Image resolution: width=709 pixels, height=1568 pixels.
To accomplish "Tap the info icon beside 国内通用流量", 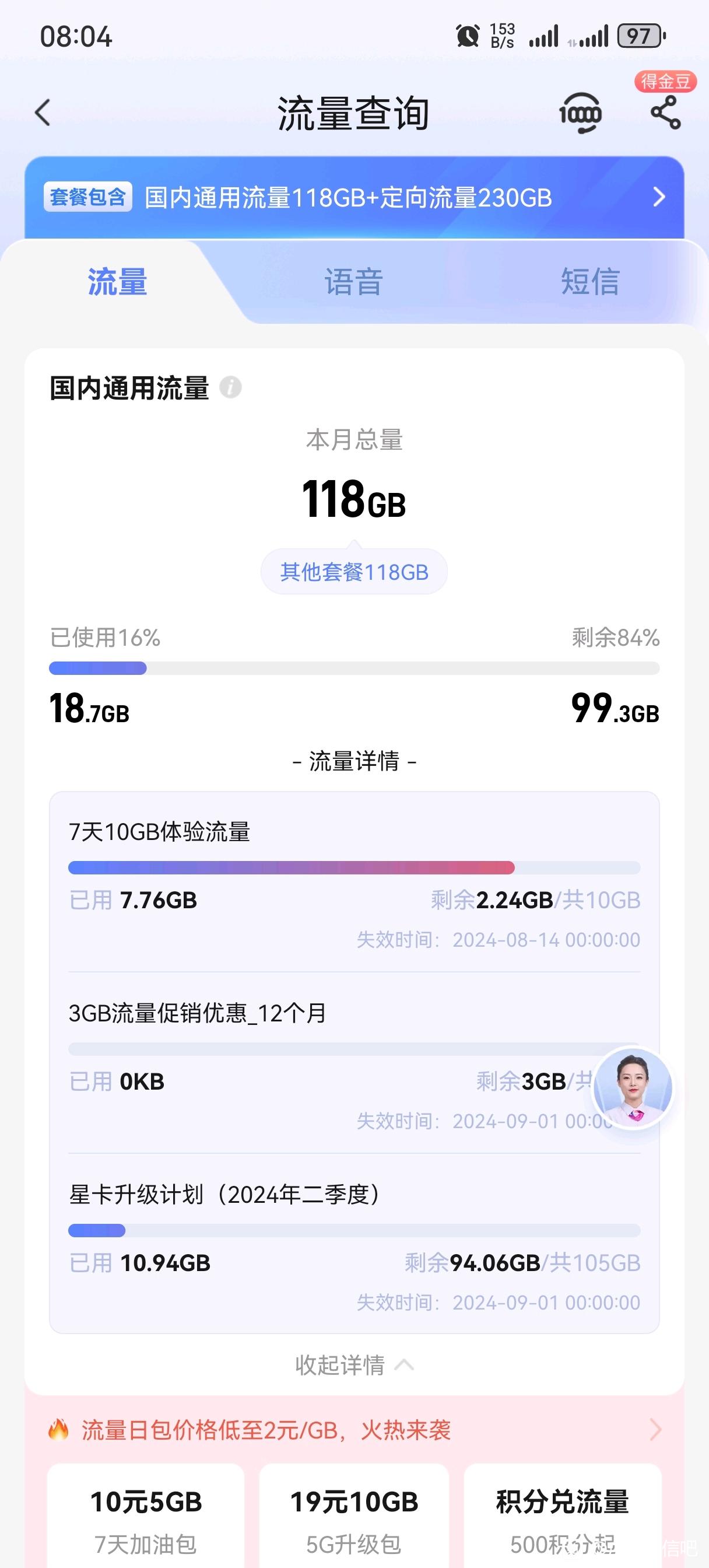I will [x=231, y=387].
